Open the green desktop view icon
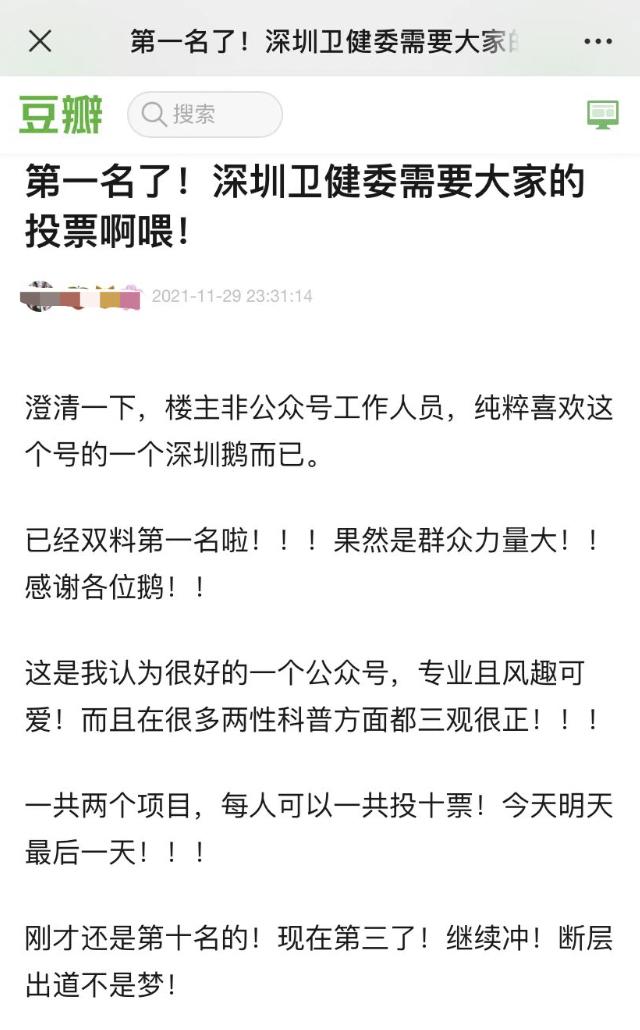 point(602,114)
